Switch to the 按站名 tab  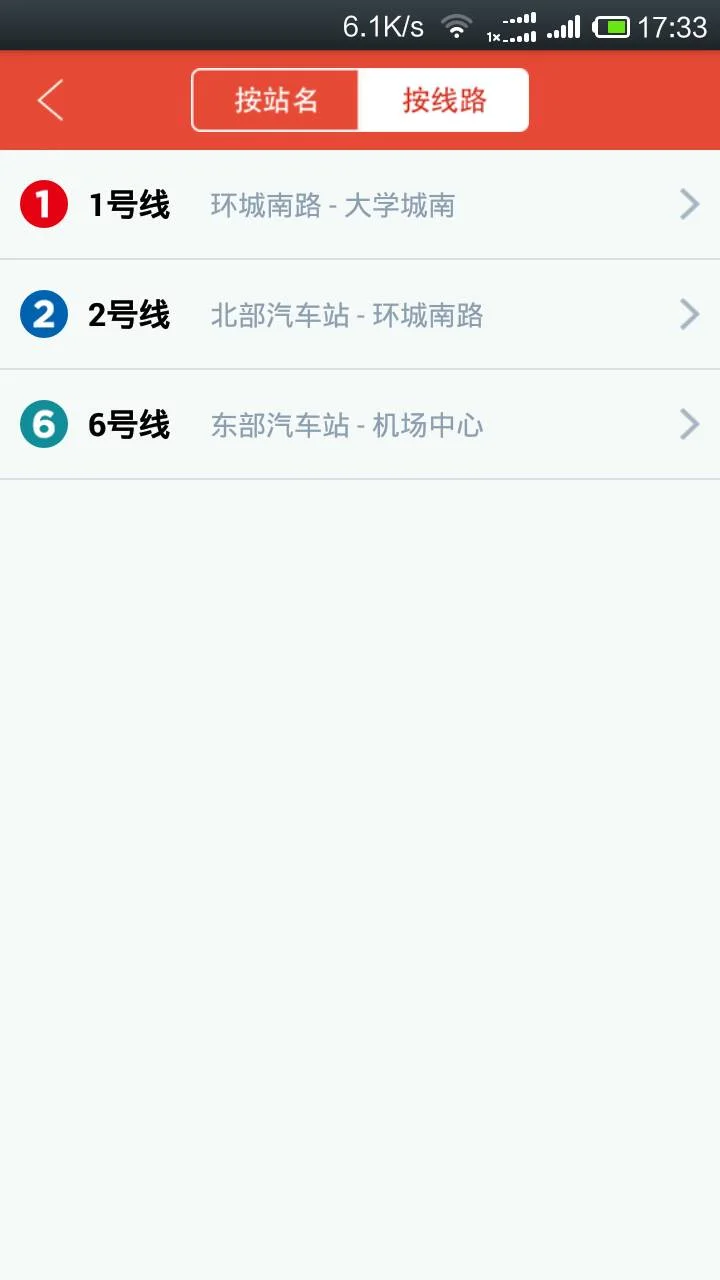[x=276, y=100]
